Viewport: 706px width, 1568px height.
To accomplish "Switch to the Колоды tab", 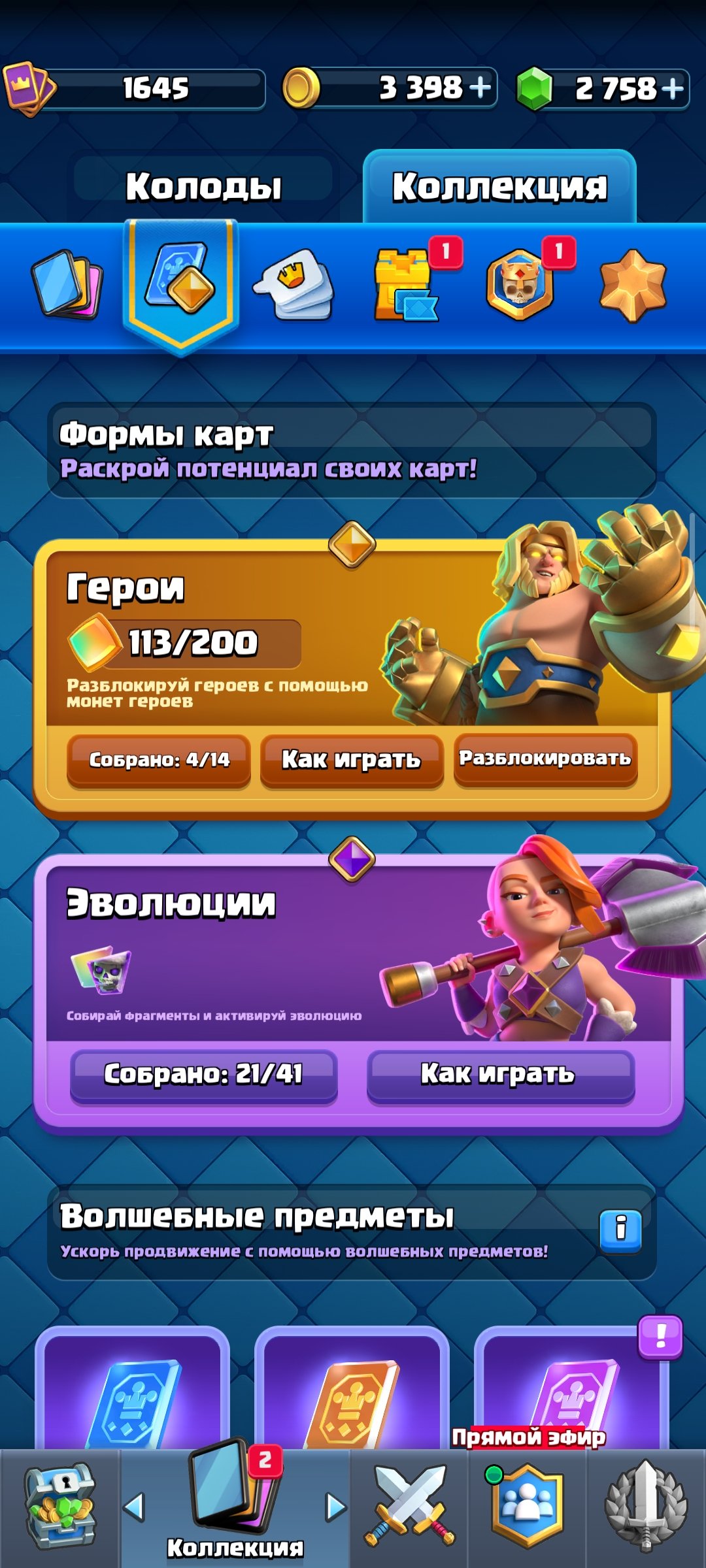I will (203, 186).
